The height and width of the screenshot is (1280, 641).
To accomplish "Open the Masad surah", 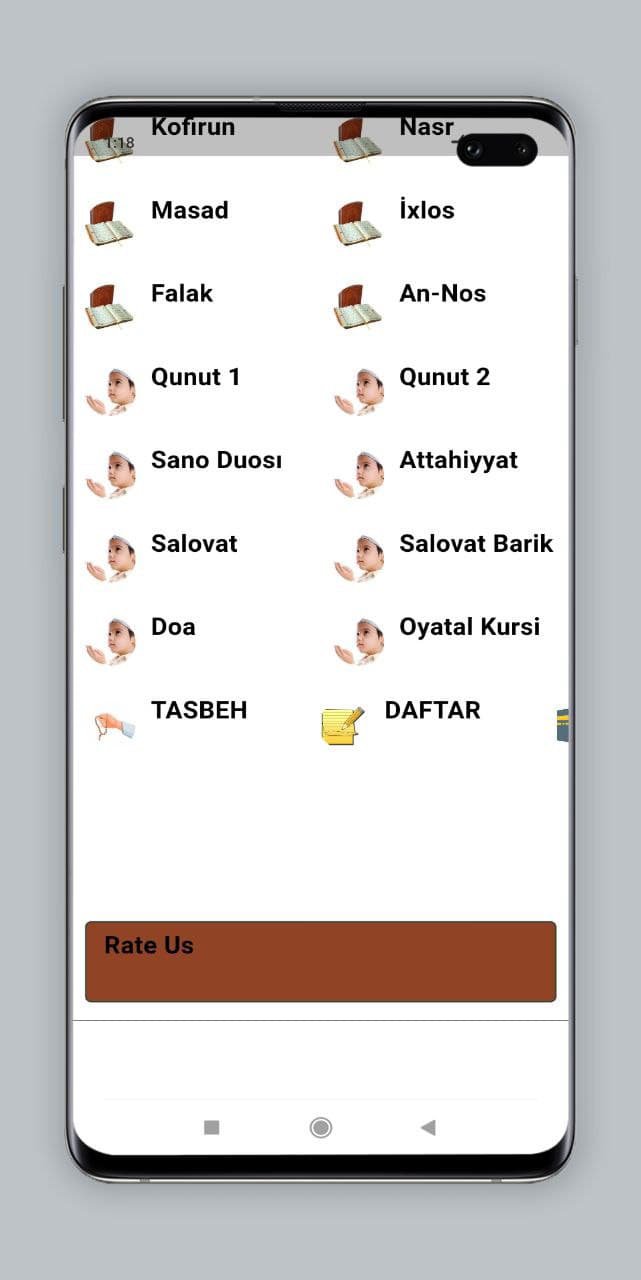I will click(x=189, y=211).
